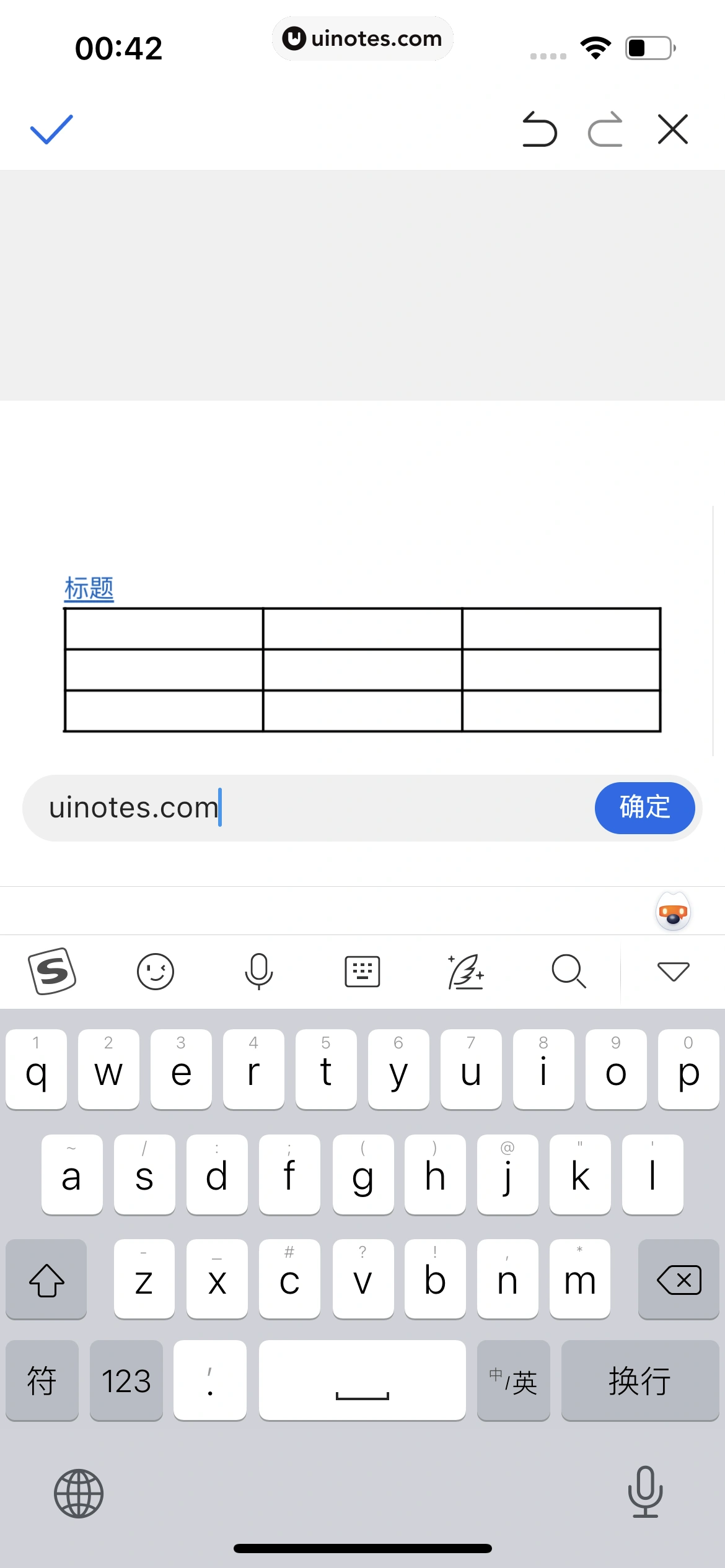Undo the last edit

539,129
